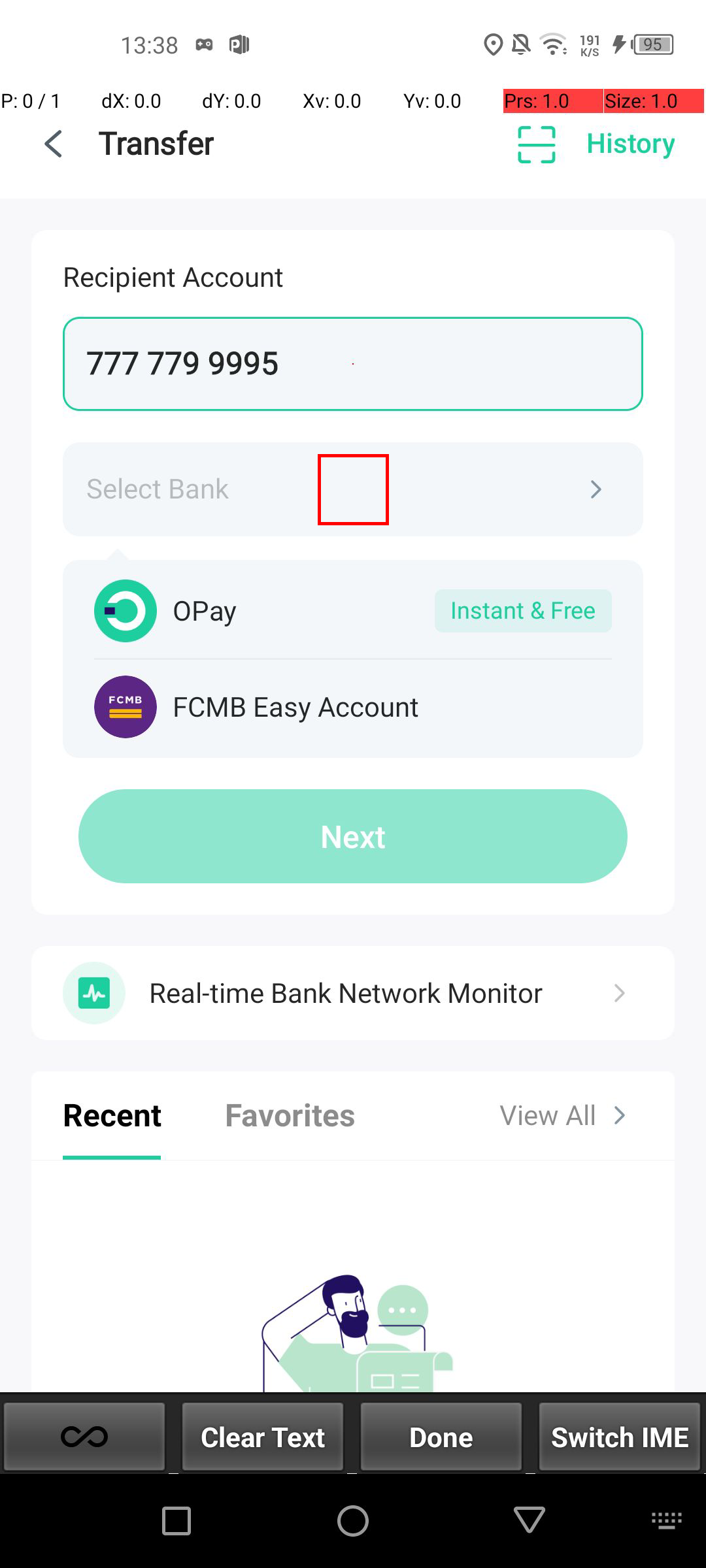The height and width of the screenshot is (1568, 706).
Task: Open transfer History
Action: (x=630, y=144)
